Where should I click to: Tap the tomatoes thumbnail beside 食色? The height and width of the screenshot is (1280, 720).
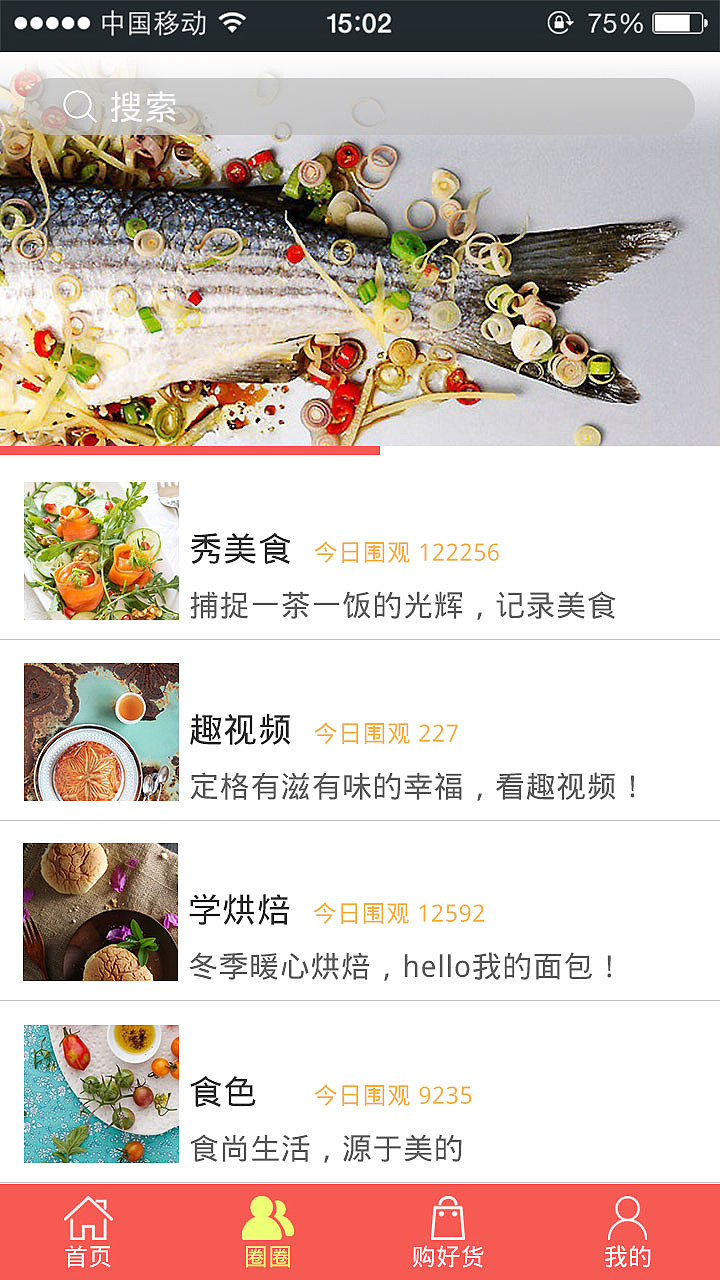tap(100, 1092)
